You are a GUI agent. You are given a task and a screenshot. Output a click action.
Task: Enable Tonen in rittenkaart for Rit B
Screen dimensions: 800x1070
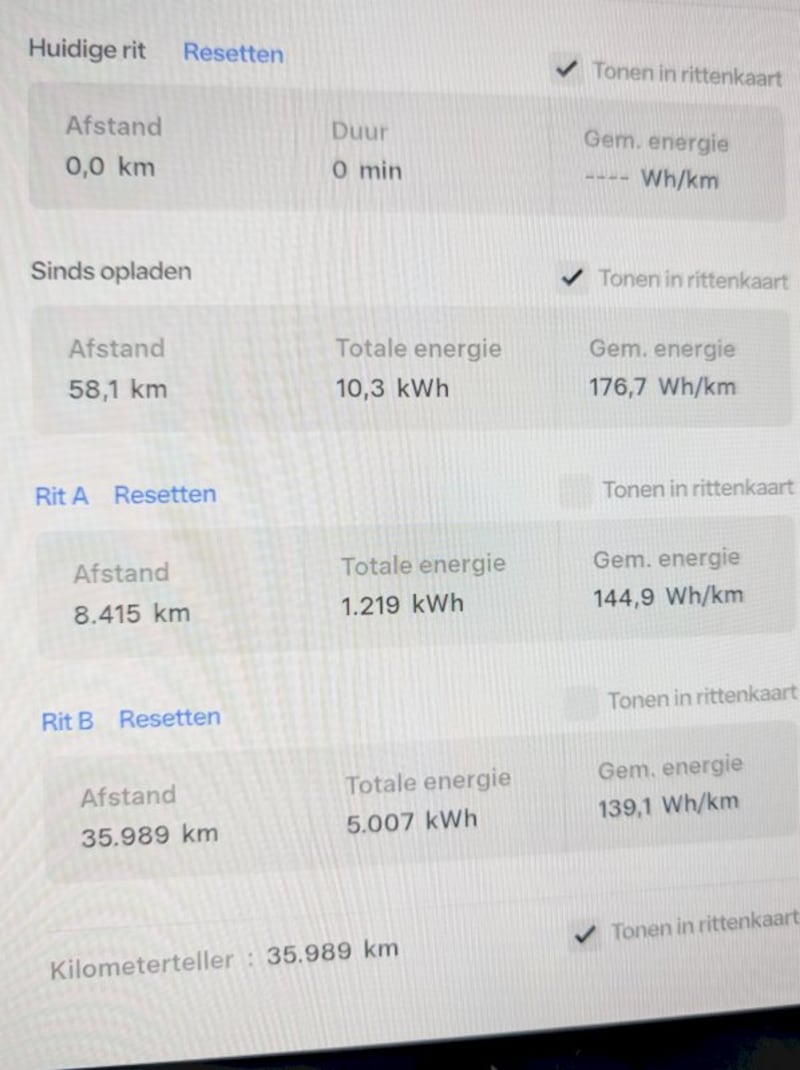(x=580, y=703)
